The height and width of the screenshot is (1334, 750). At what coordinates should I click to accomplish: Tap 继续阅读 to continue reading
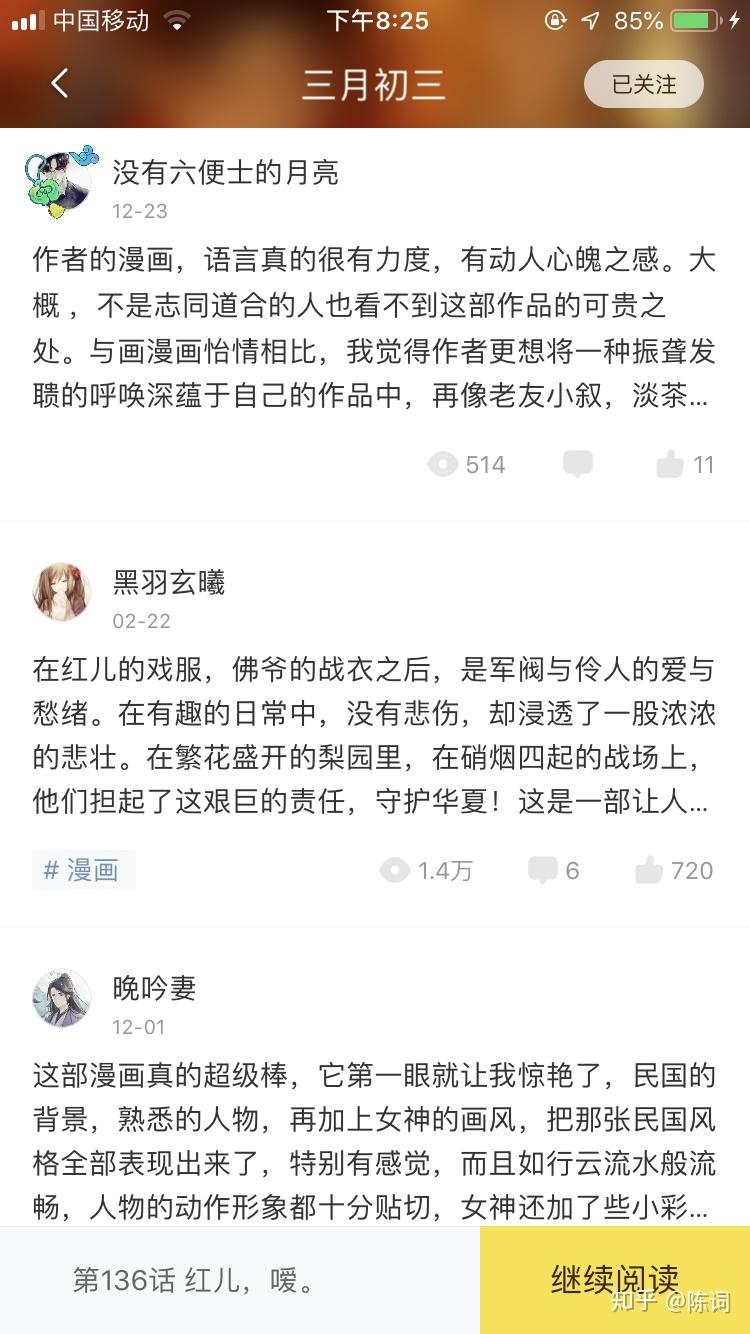614,1279
